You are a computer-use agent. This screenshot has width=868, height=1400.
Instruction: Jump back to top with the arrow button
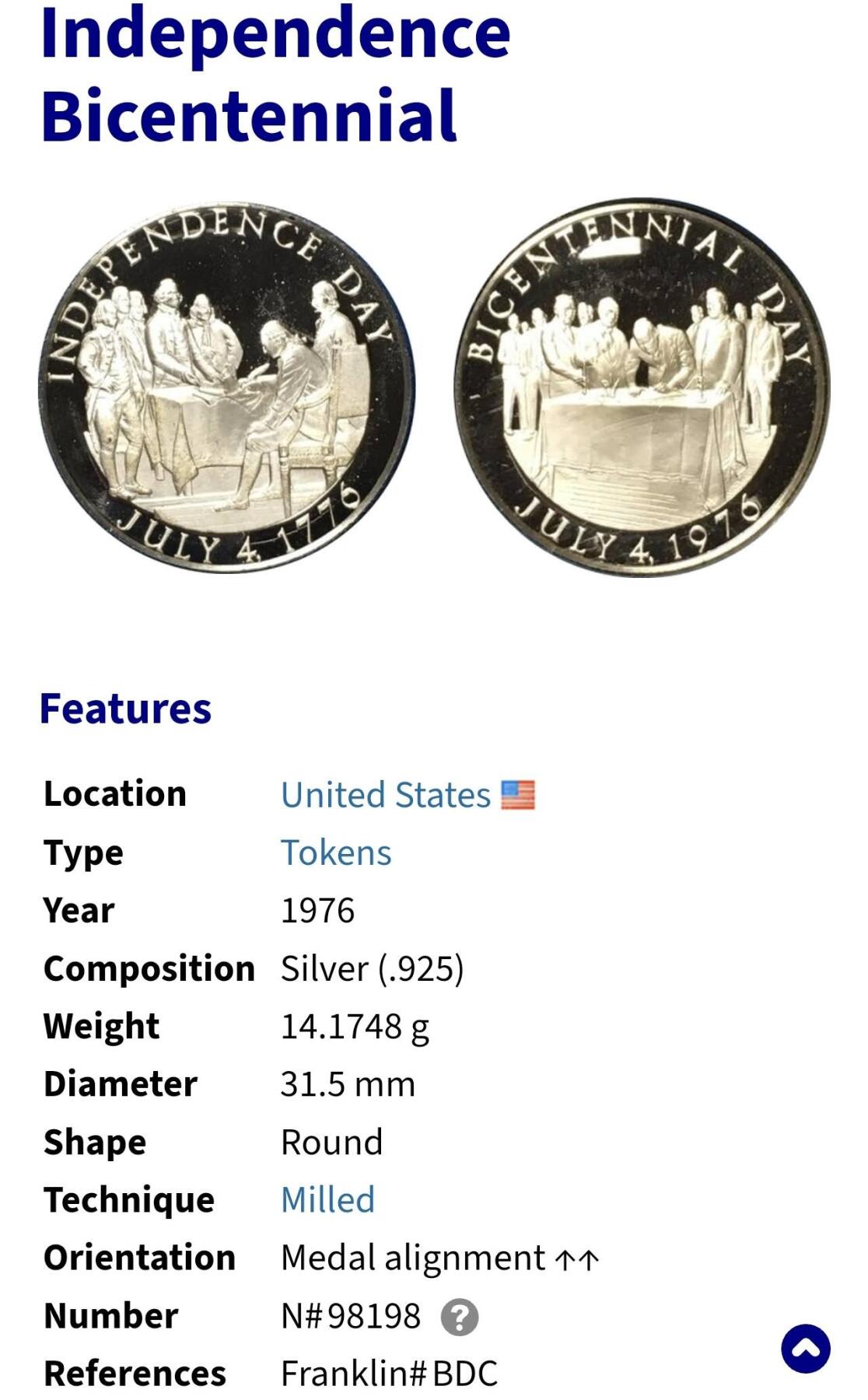pyautogui.click(x=806, y=1349)
